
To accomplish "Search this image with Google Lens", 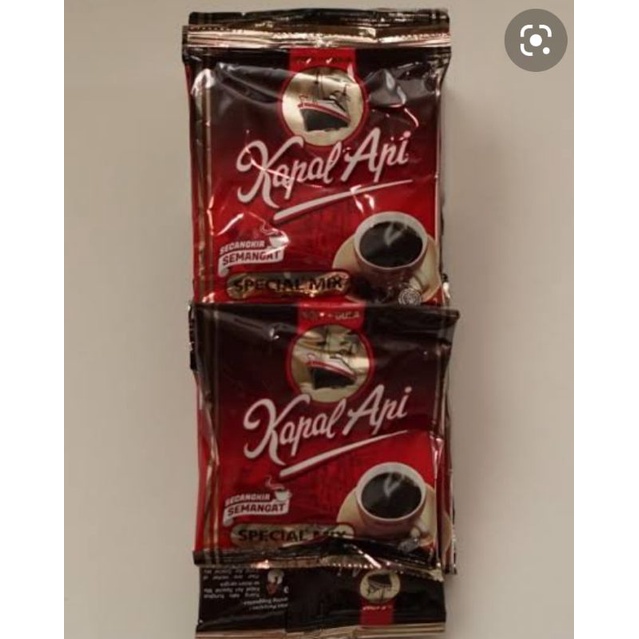I will pyautogui.click(x=536, y=40).
